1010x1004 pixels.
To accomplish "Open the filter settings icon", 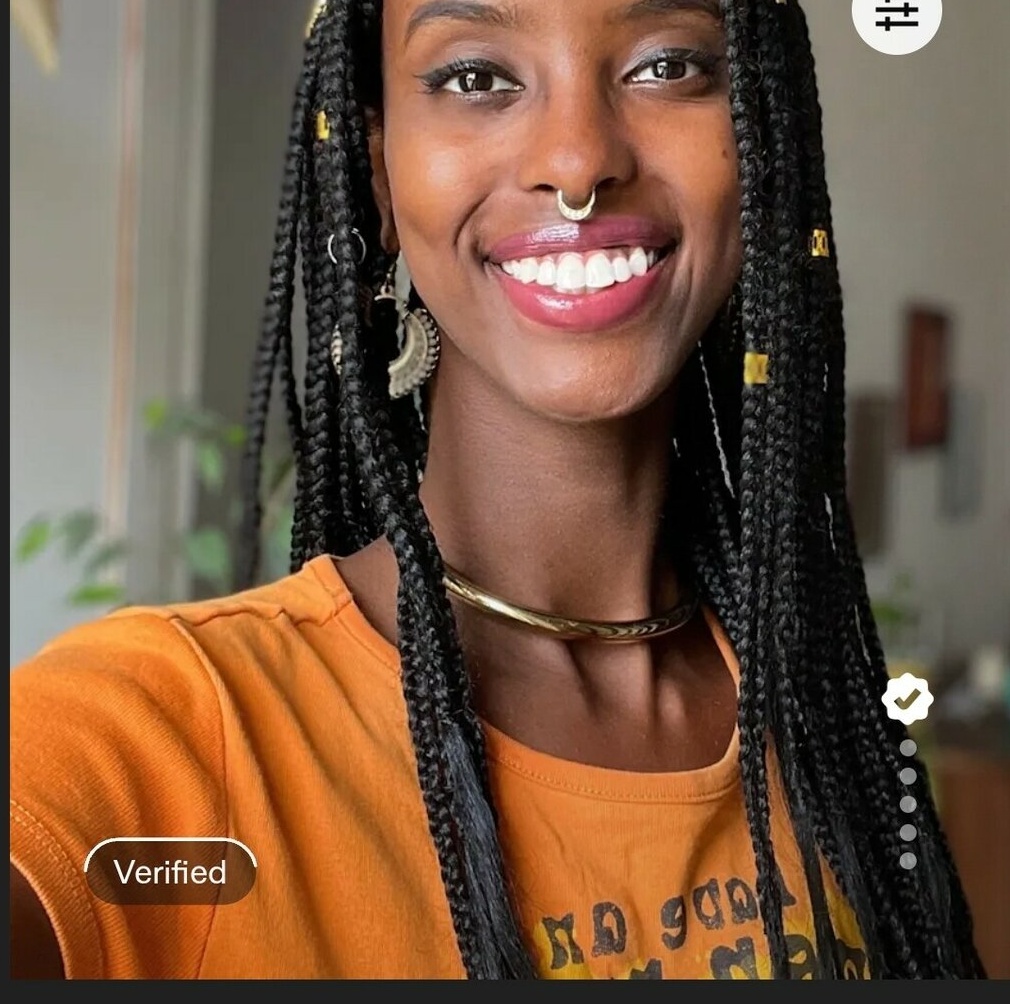I will pos(896,15).
